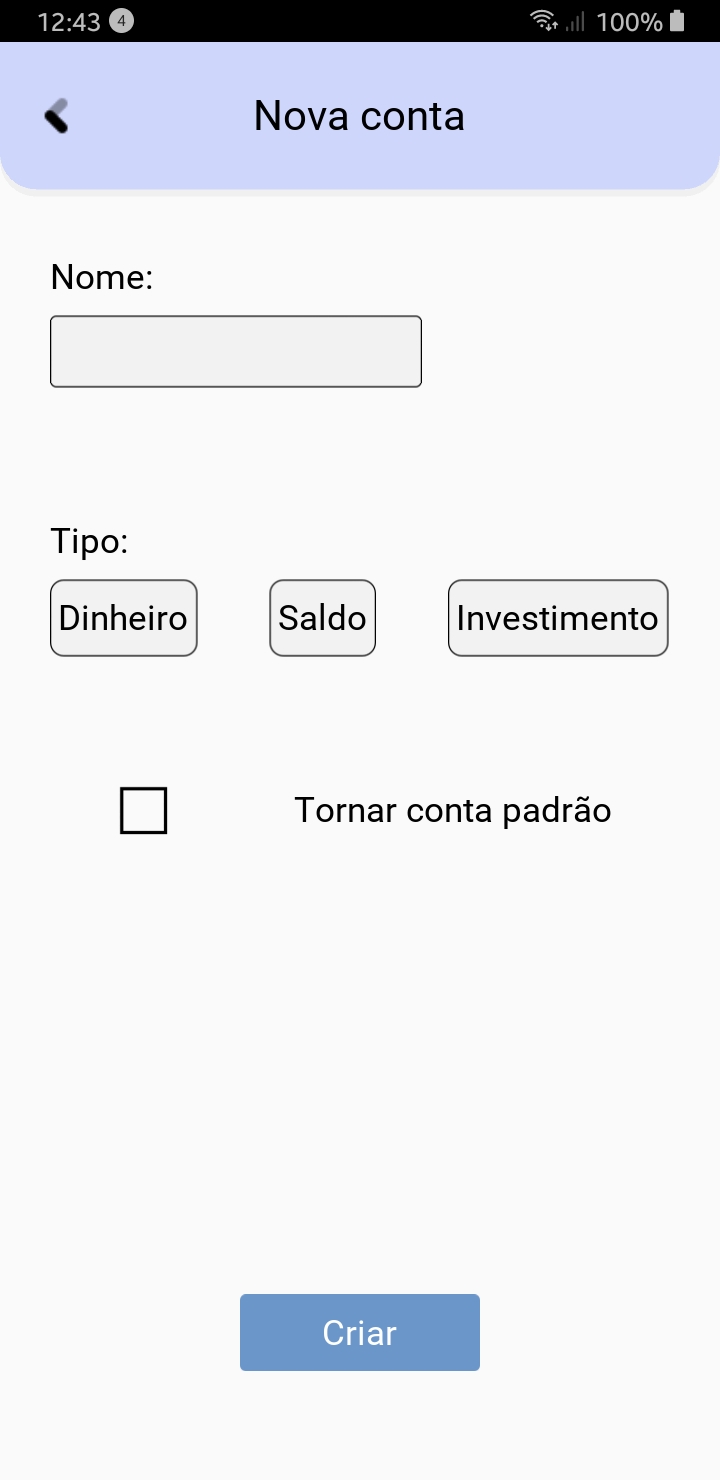Screen dimensions: 720x1480
Task: Tap the Criar button
Action: pos(360,1332)
